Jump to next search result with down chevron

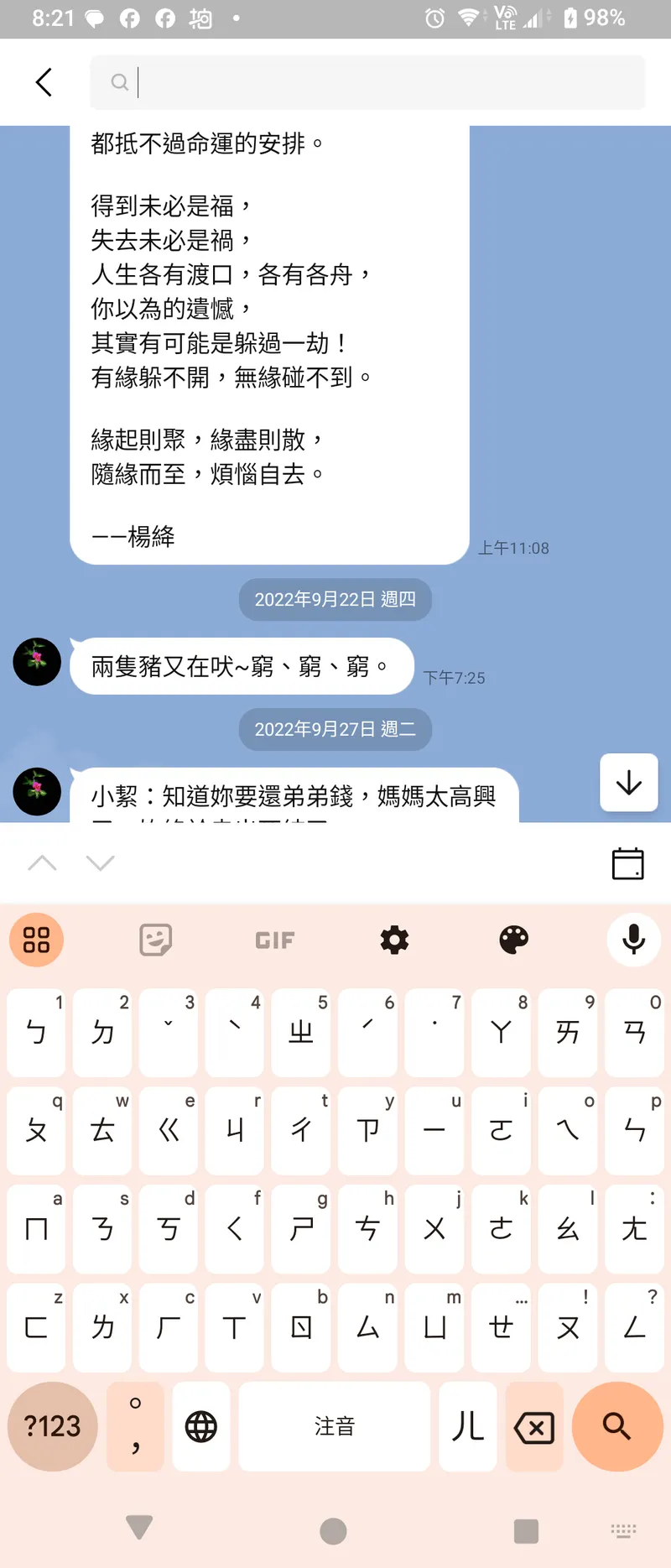[x=100, y=862]
